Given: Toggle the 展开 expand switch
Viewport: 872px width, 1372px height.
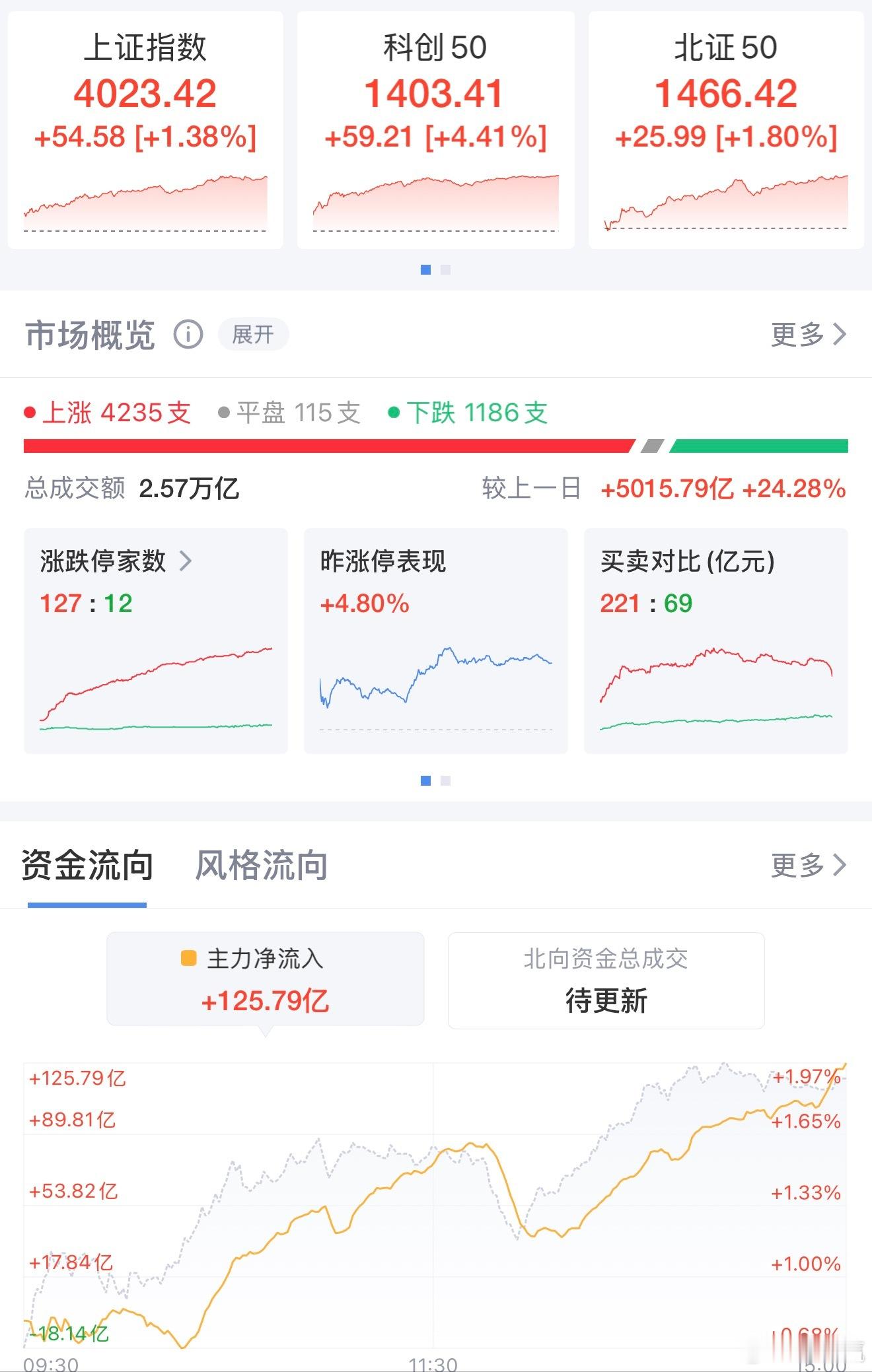Looking at the screenshot, I should pyautogui.click(x=254, y=335).
